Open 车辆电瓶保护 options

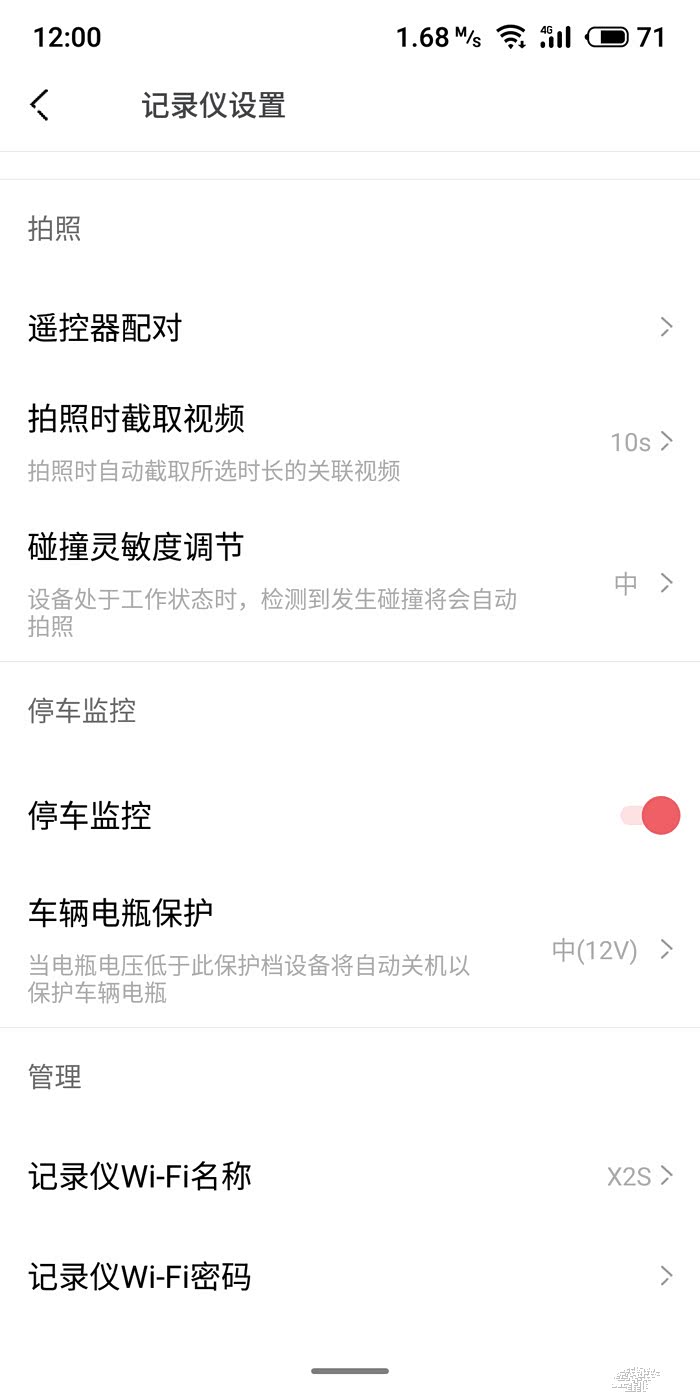(350, 948)
